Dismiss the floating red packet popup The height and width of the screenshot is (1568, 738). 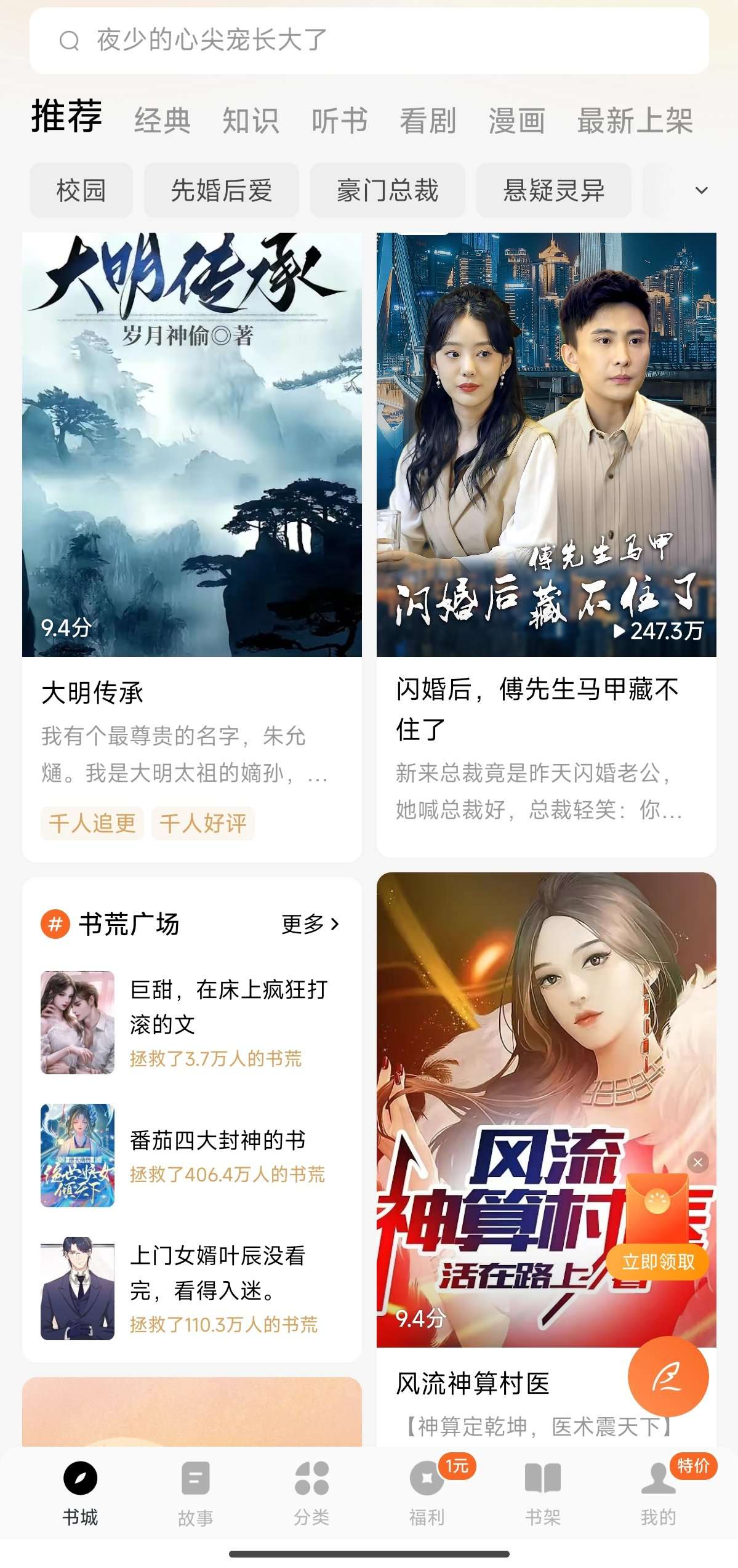click(x=698, y=1162)
